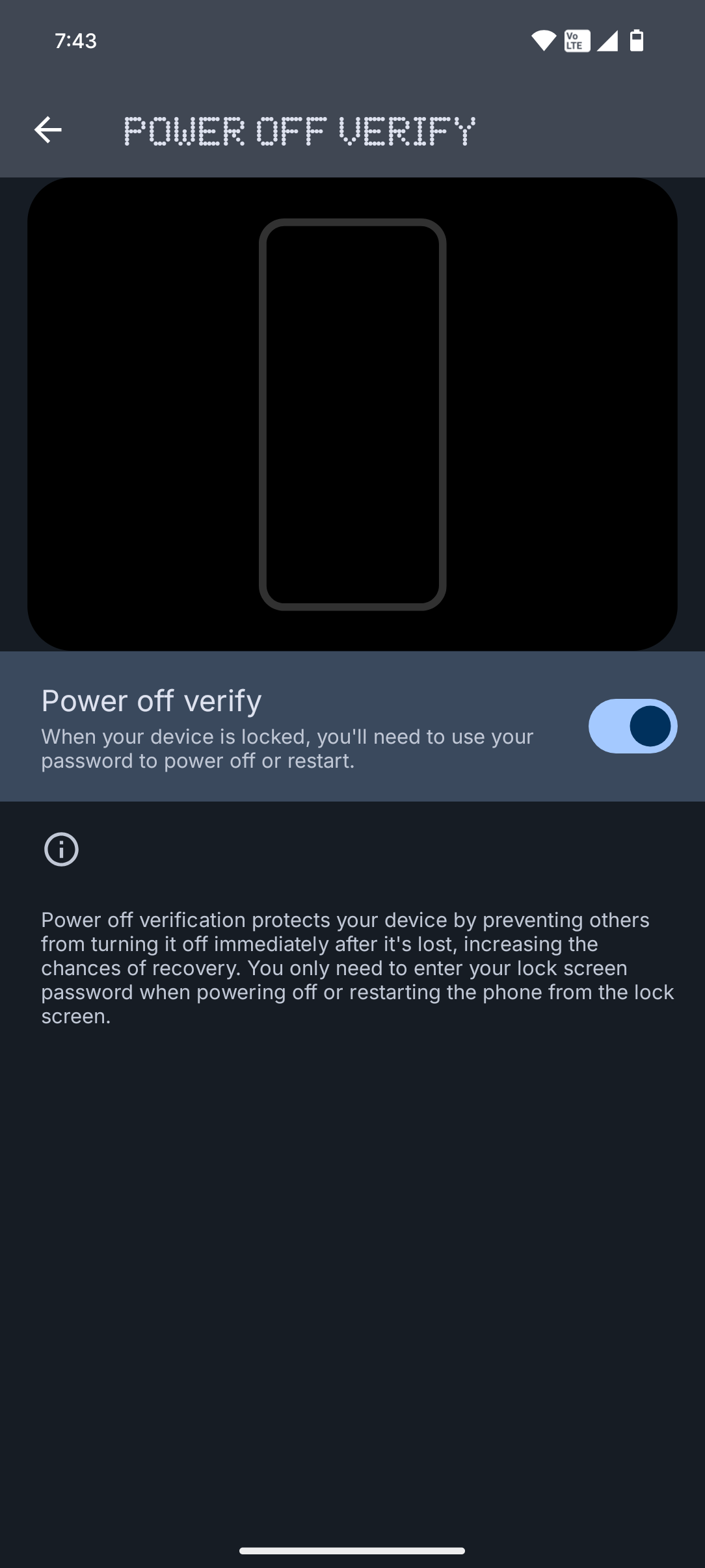The image size is (705, 1568).
Task: Go back from Power off verify
Action: coord(48,130)
